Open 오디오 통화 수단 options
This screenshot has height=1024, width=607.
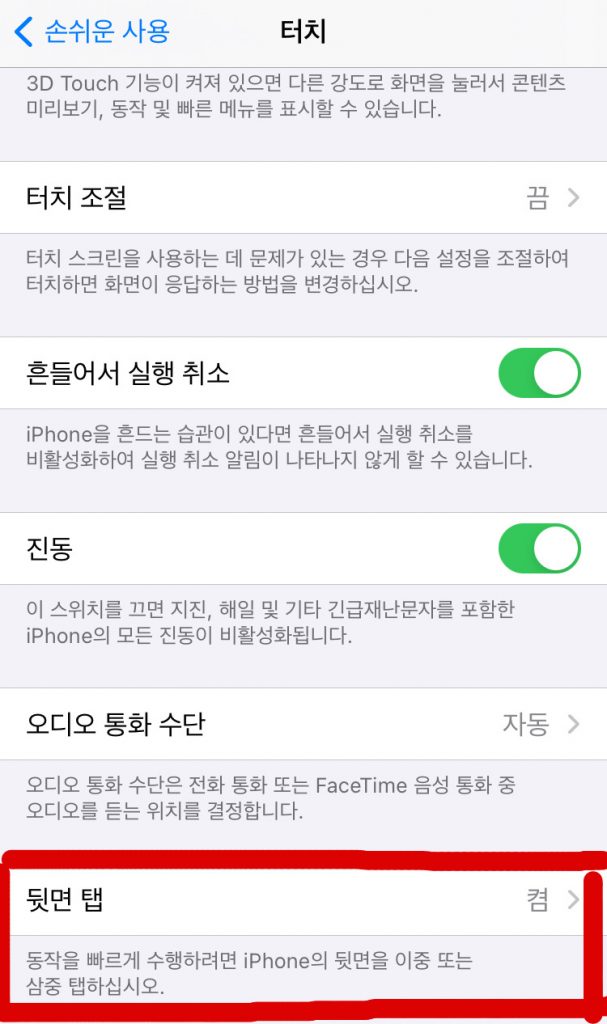[x=303, y=724]
